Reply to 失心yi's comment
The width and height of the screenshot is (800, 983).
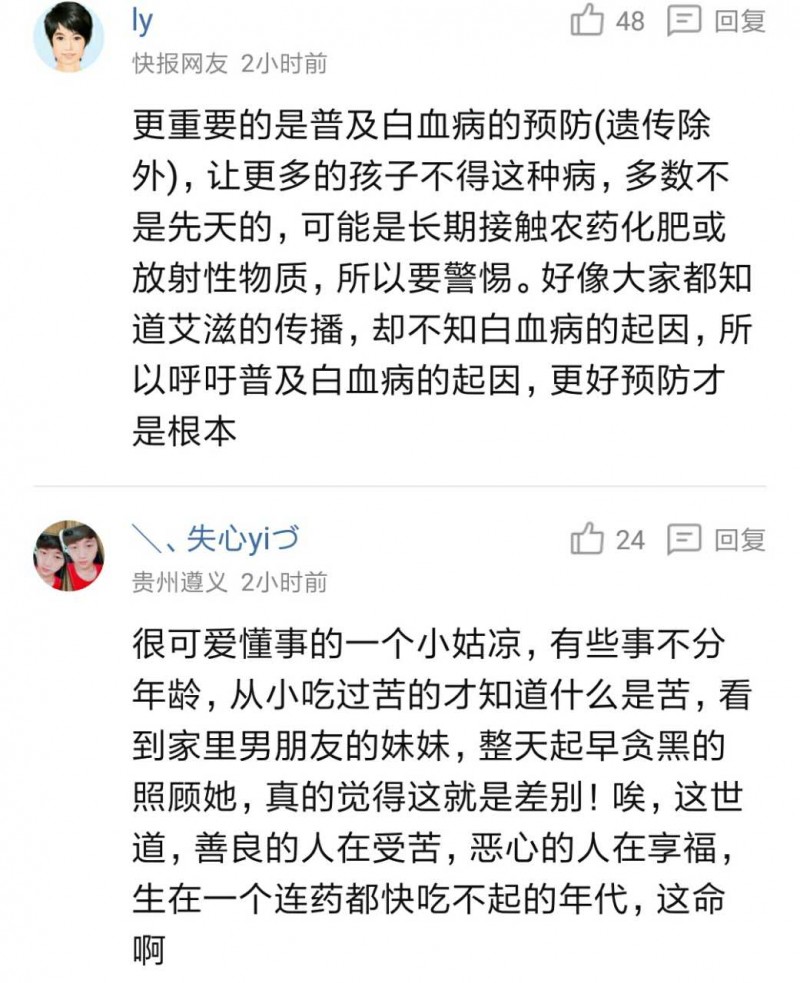[x=717, y=540]
